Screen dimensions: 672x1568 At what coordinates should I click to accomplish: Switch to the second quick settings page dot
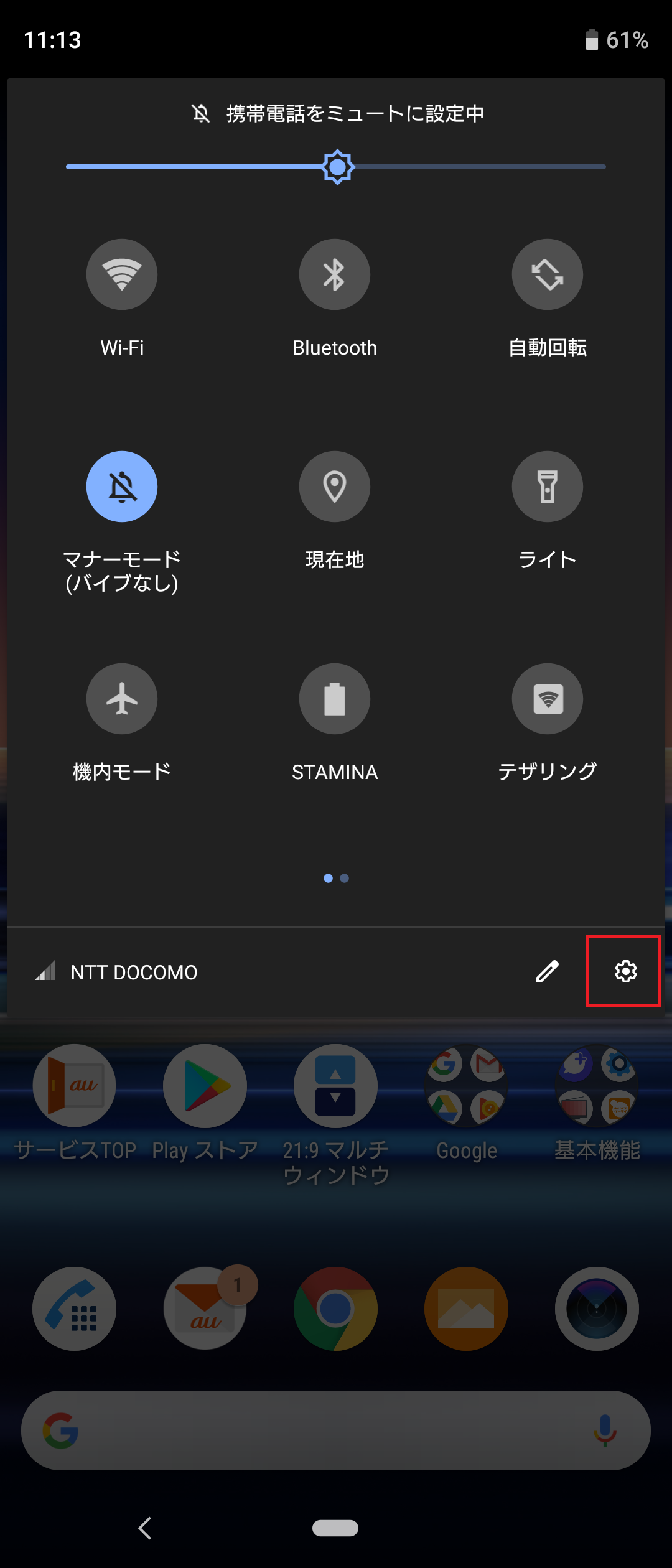coord(345,878)
